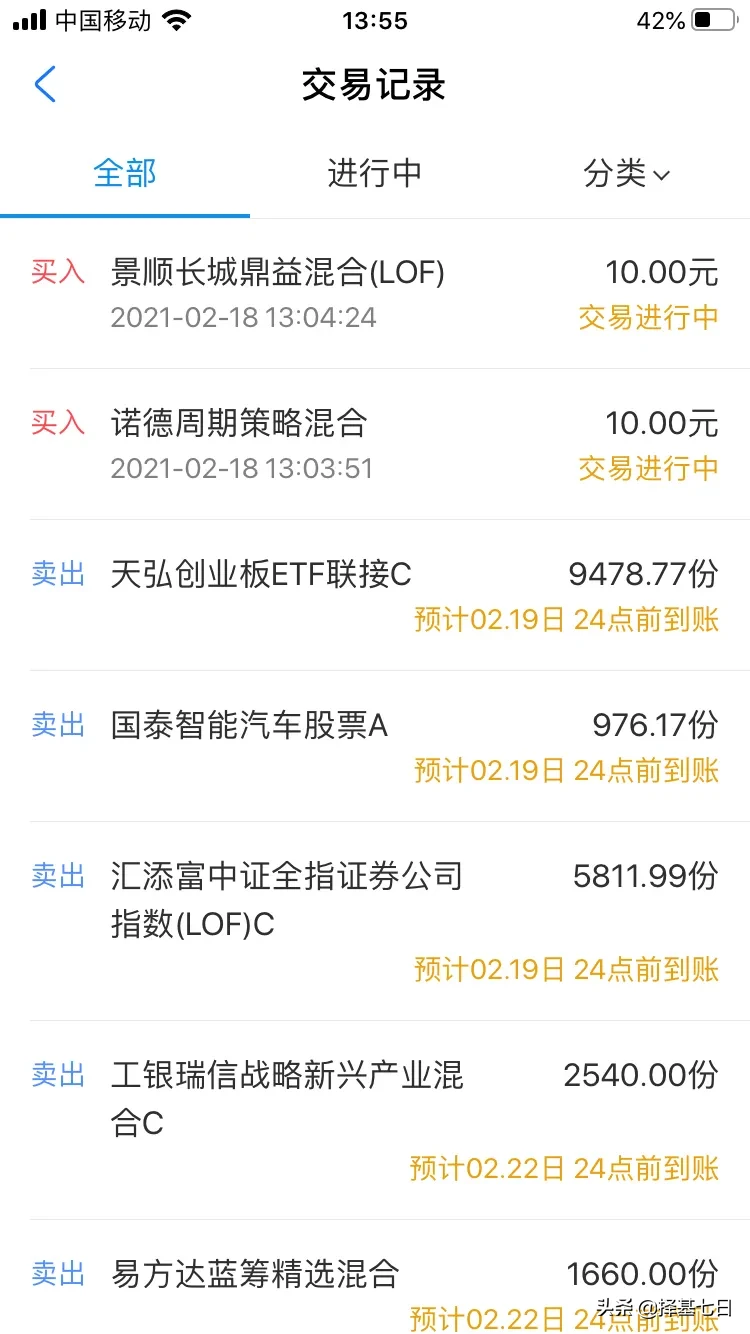
Task: Open the 景顺长城鼎益混合(LOF) buy record
Action: (x=375, y=294)
